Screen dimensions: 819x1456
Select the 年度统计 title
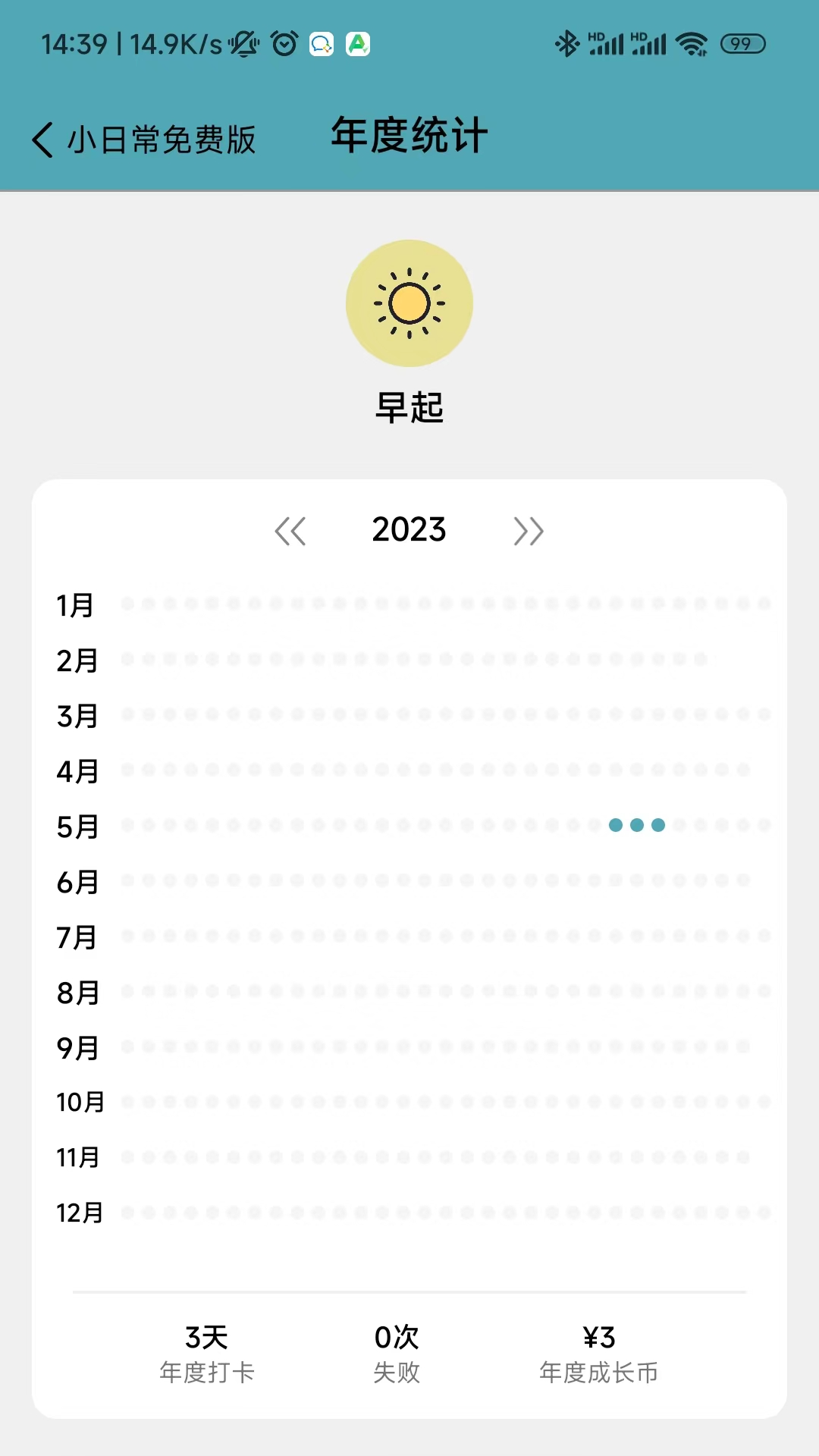(408, 136)
